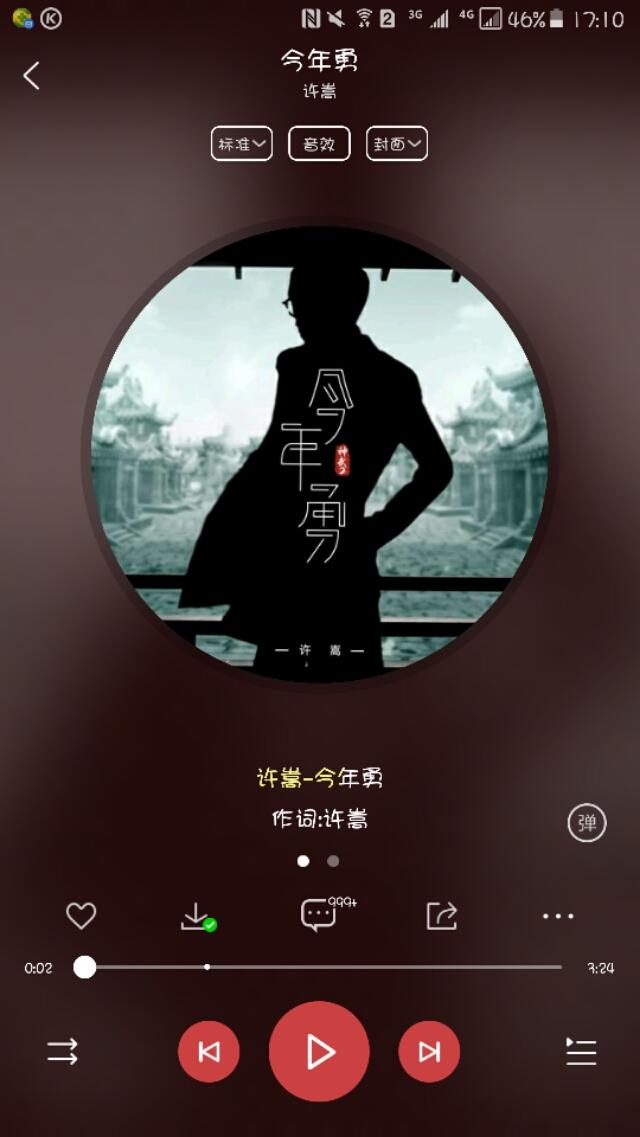Play the song 今年勇
Viewport: 640px width, 1137px height.
click(319, 1051)
